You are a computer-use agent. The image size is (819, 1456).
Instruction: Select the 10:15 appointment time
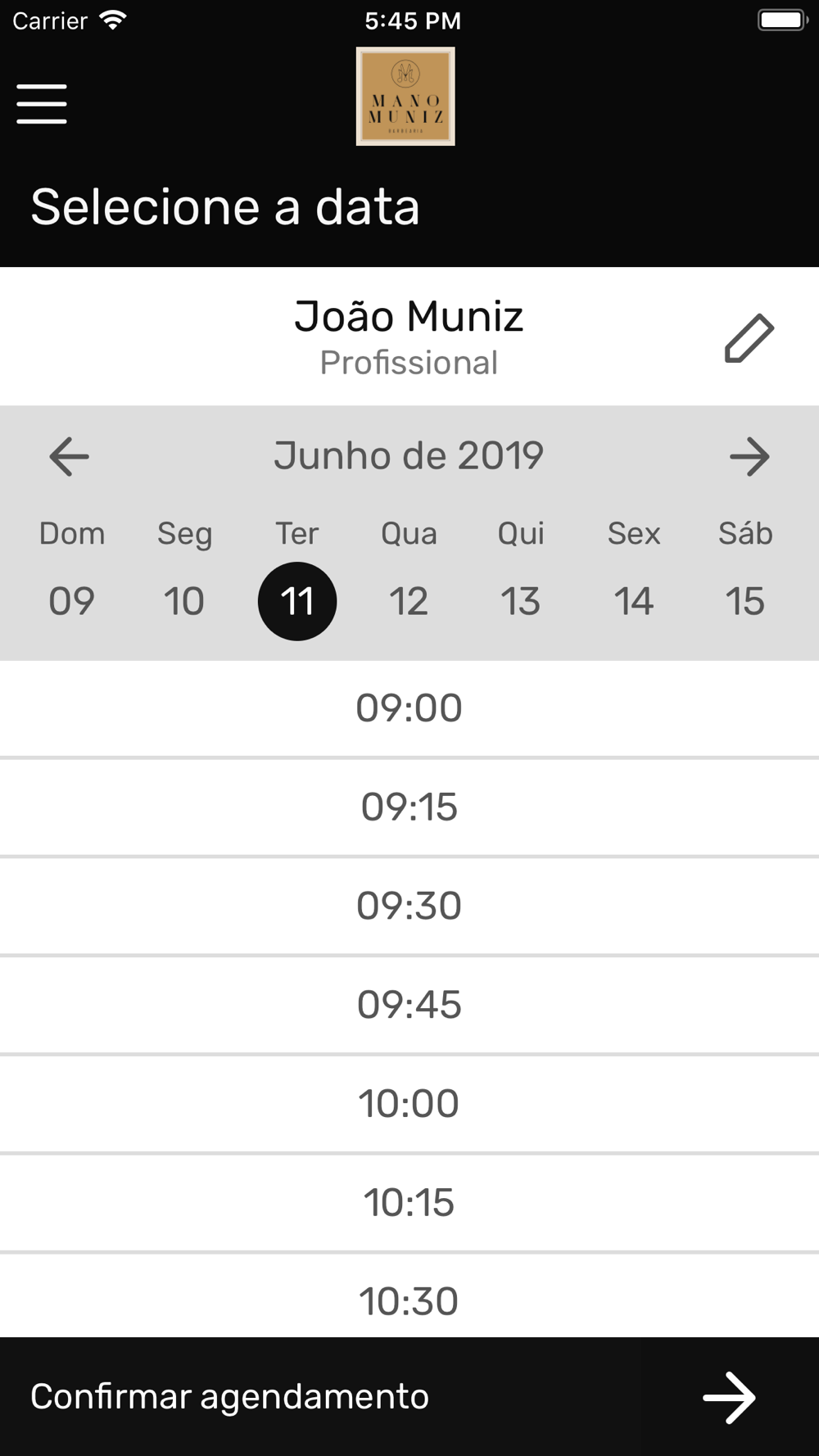(x=409, y=1203)
